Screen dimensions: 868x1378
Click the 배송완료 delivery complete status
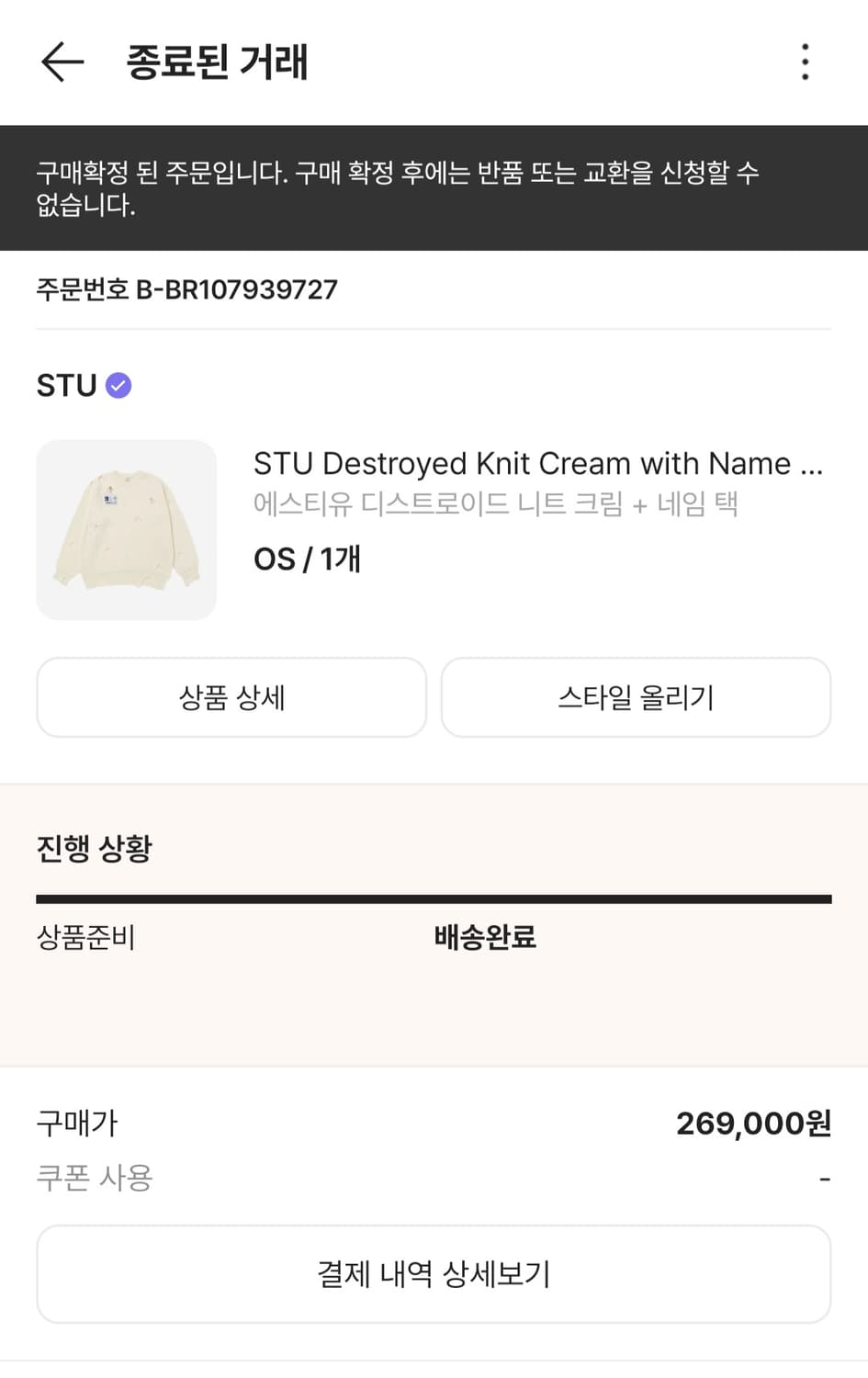point(485,937)
